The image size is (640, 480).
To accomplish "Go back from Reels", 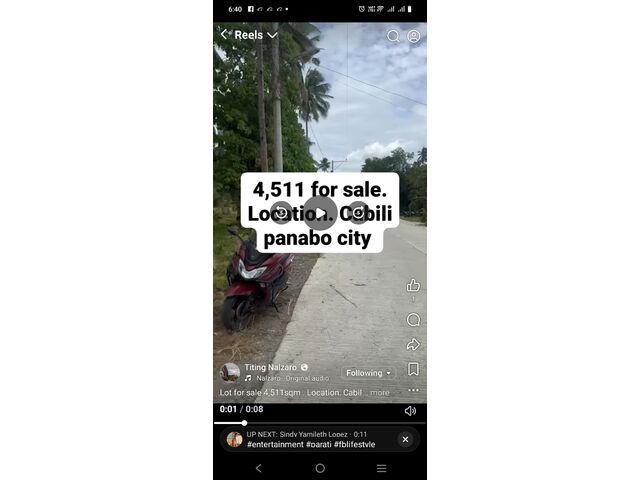I will (224, 35).
